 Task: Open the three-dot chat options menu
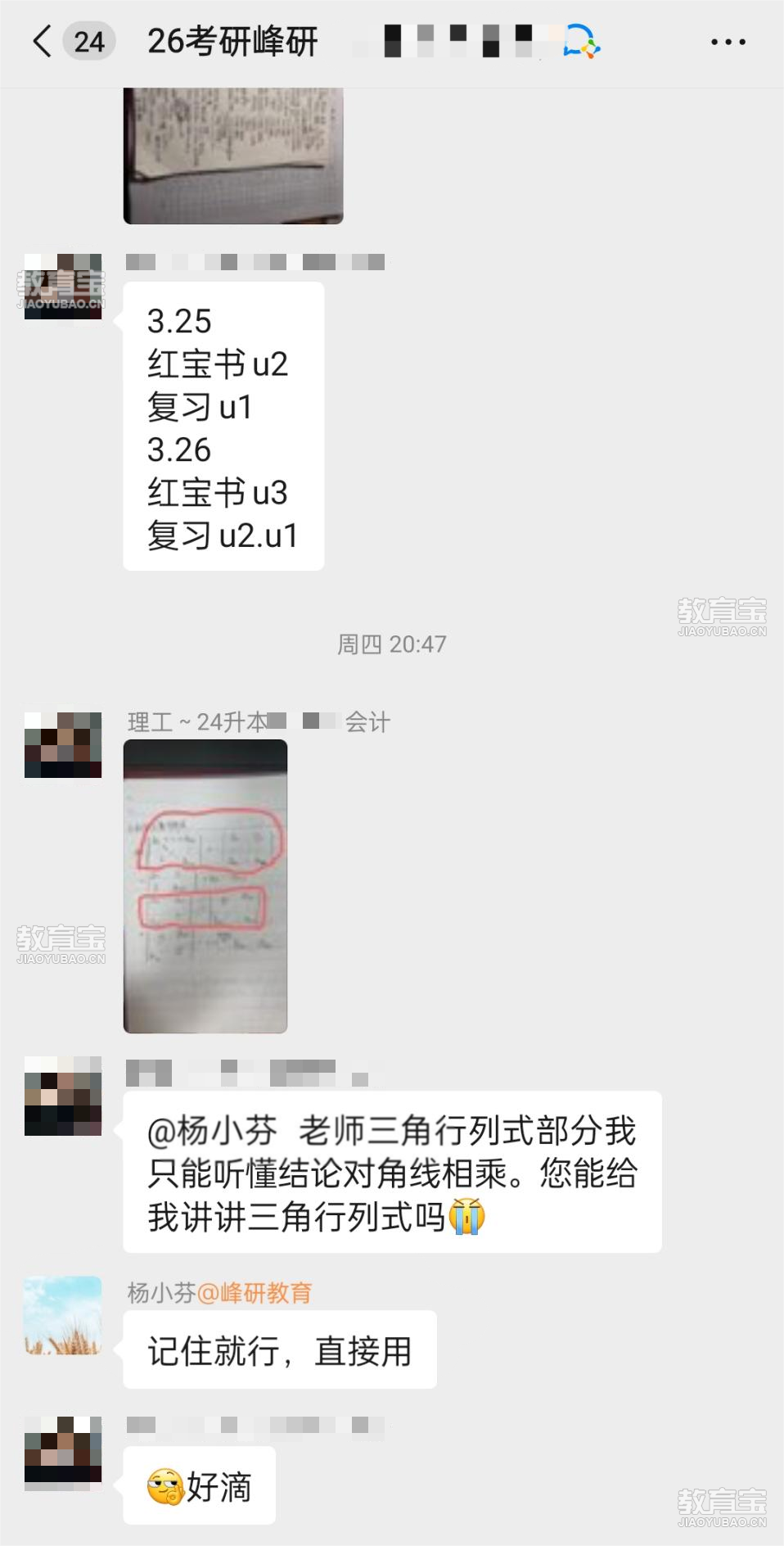(728, 42)
